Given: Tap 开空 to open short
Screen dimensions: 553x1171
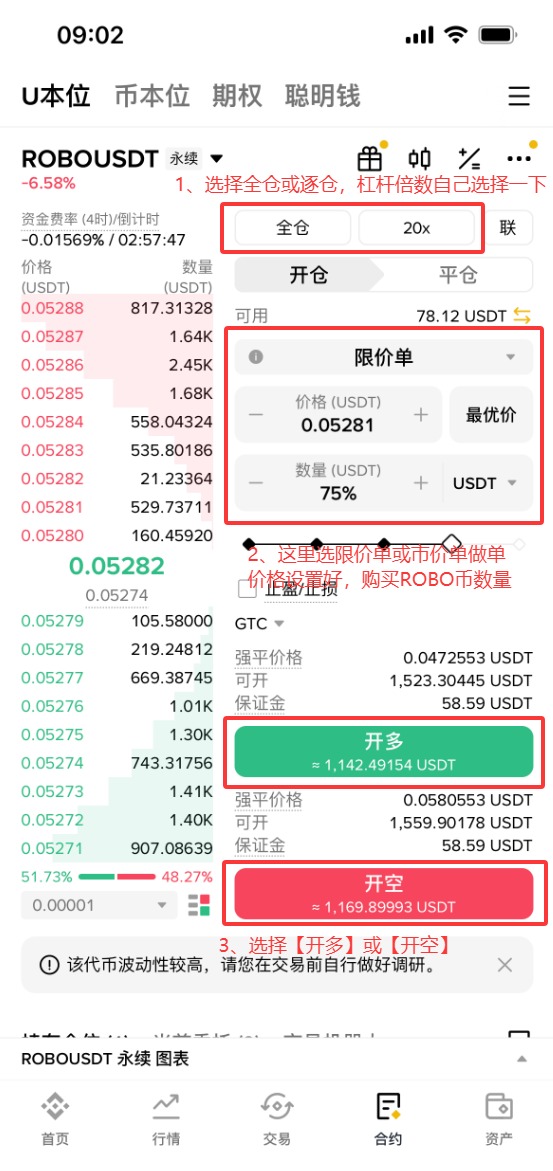Looking at the screenshot, I should click(383, 893).
